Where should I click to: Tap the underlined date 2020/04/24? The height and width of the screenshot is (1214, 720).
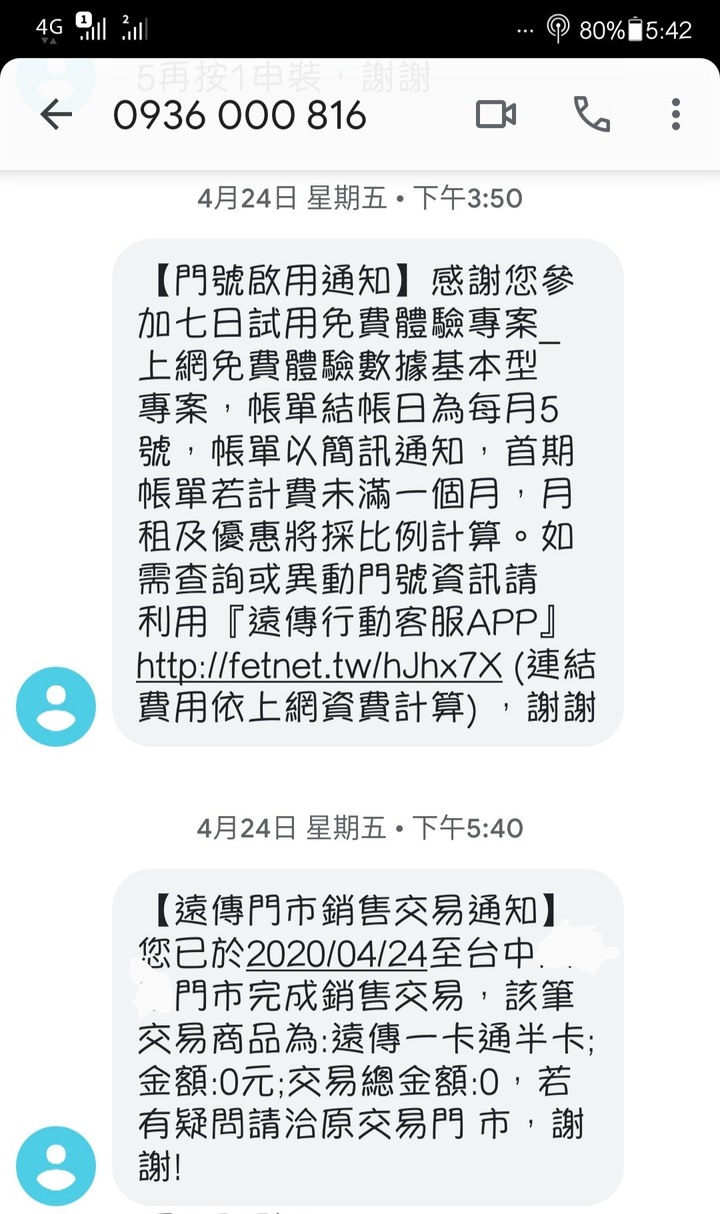337,955
